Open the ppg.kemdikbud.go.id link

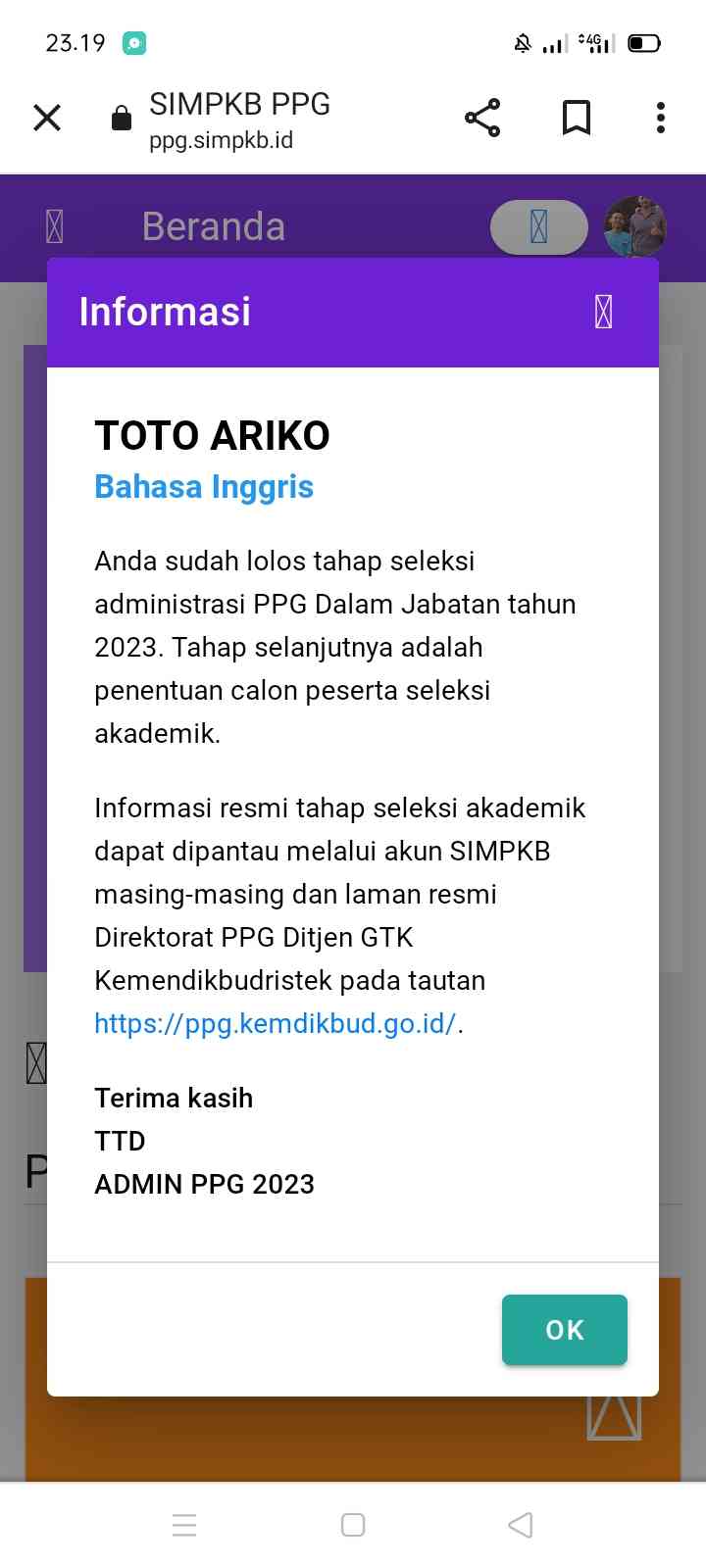click(x=275, y=1023)
